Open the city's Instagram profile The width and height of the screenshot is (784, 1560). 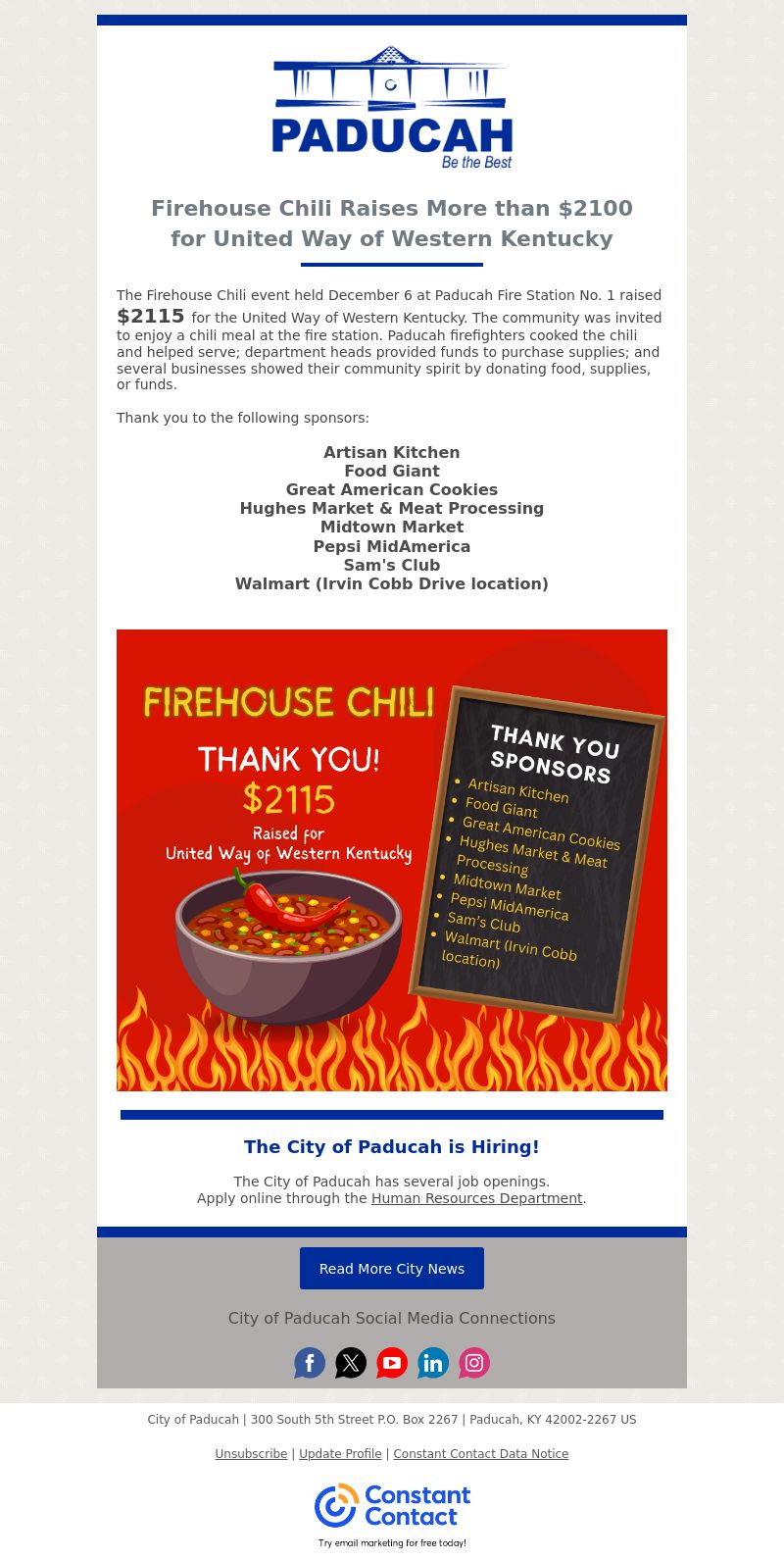(x=474, y=1363)
